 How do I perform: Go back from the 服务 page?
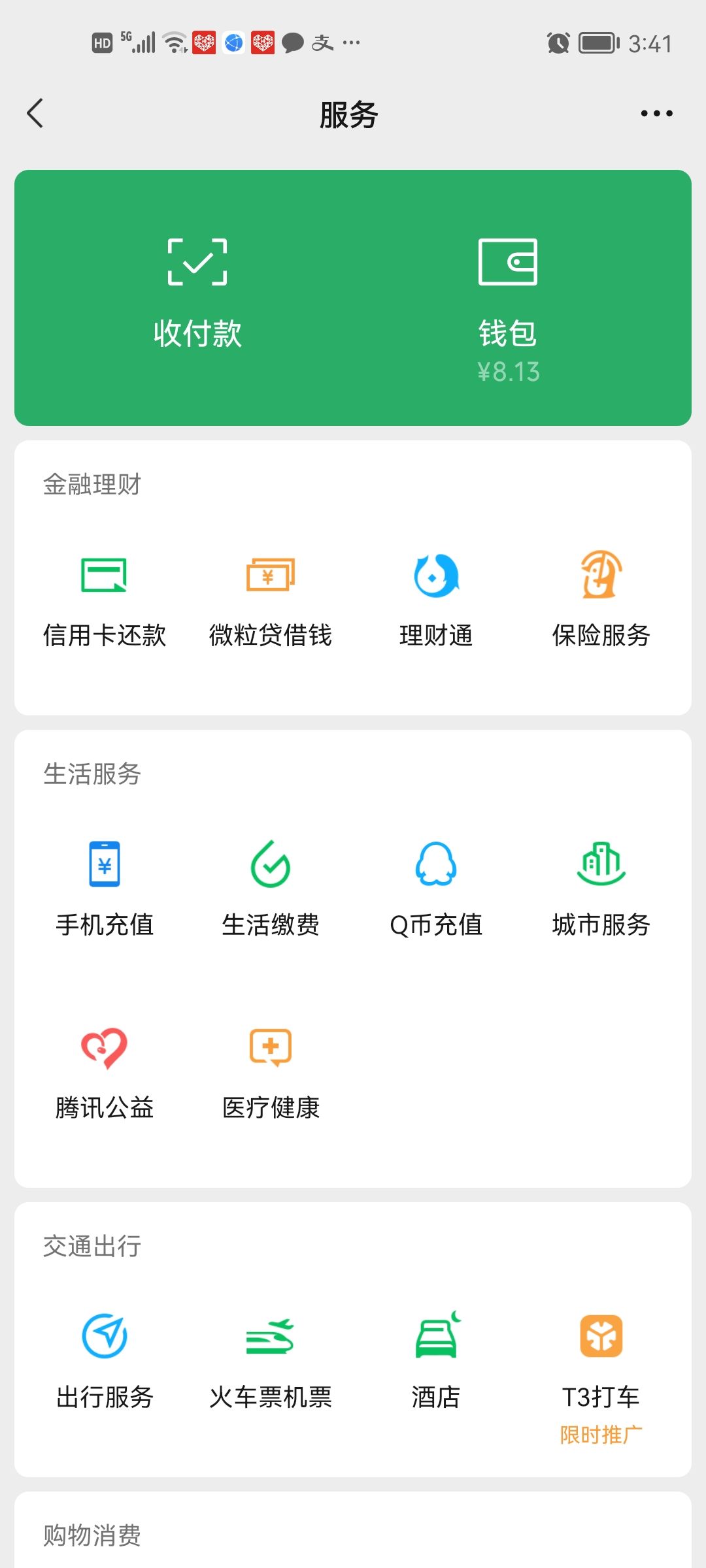point(35,114)
